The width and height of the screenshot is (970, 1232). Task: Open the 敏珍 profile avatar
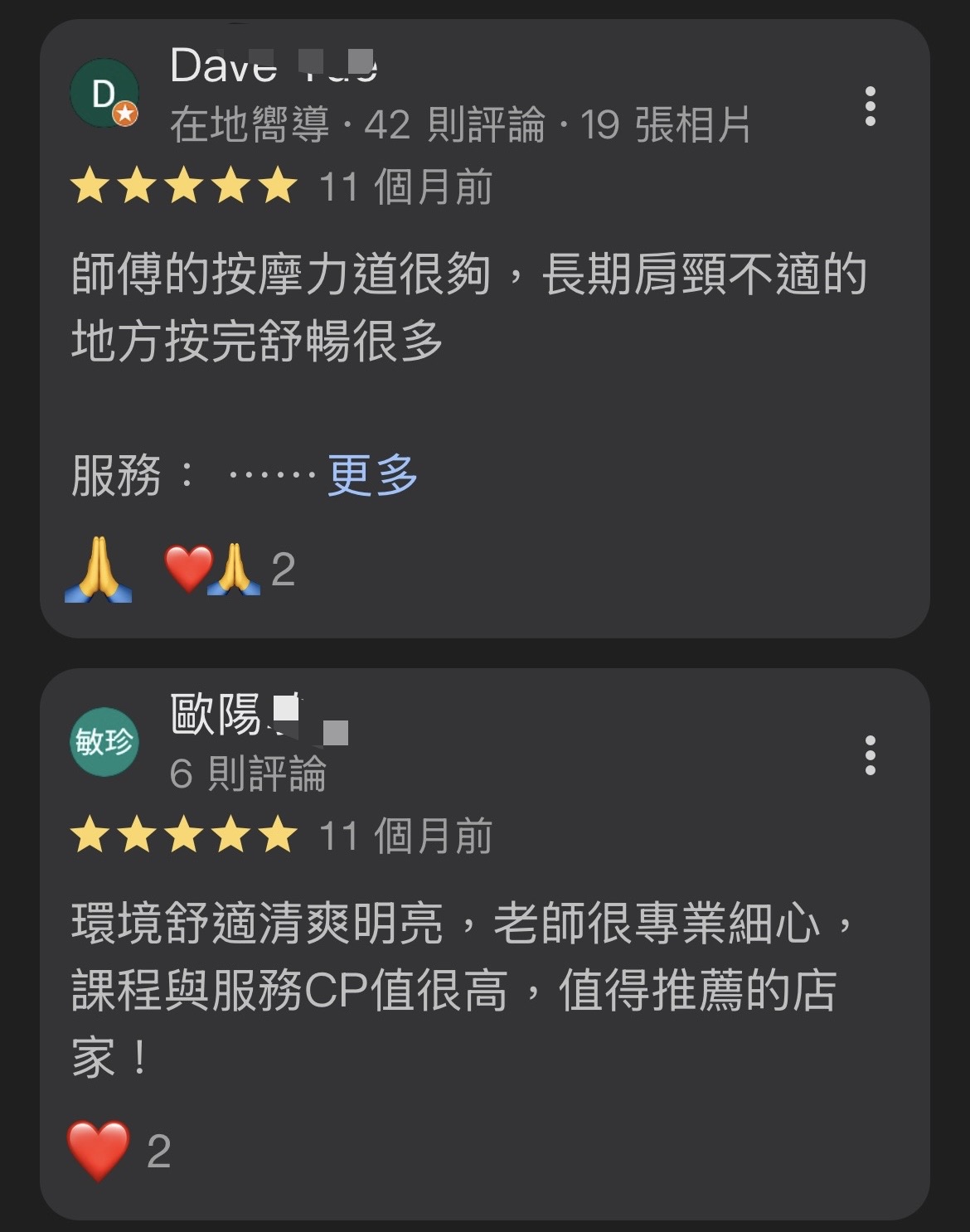[104, 742]
